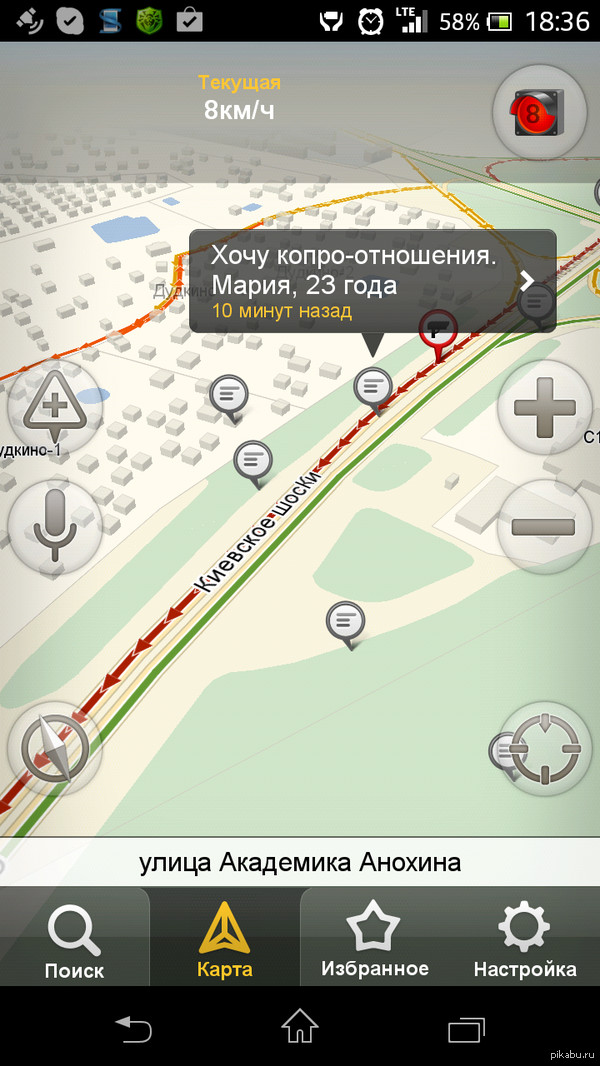Activate voice input with the microphone

[54, 525]
